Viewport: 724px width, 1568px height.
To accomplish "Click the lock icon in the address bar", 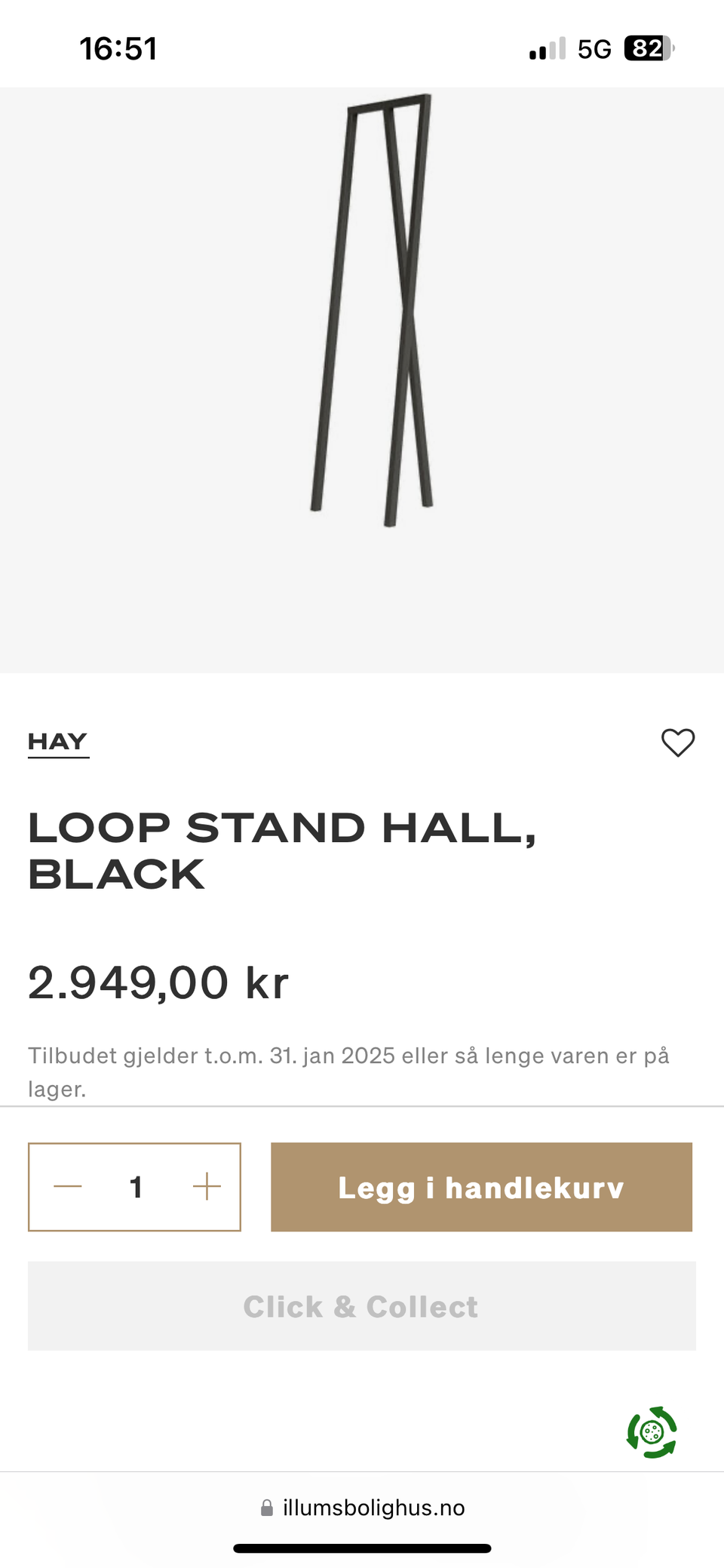I will point(267,1508).
